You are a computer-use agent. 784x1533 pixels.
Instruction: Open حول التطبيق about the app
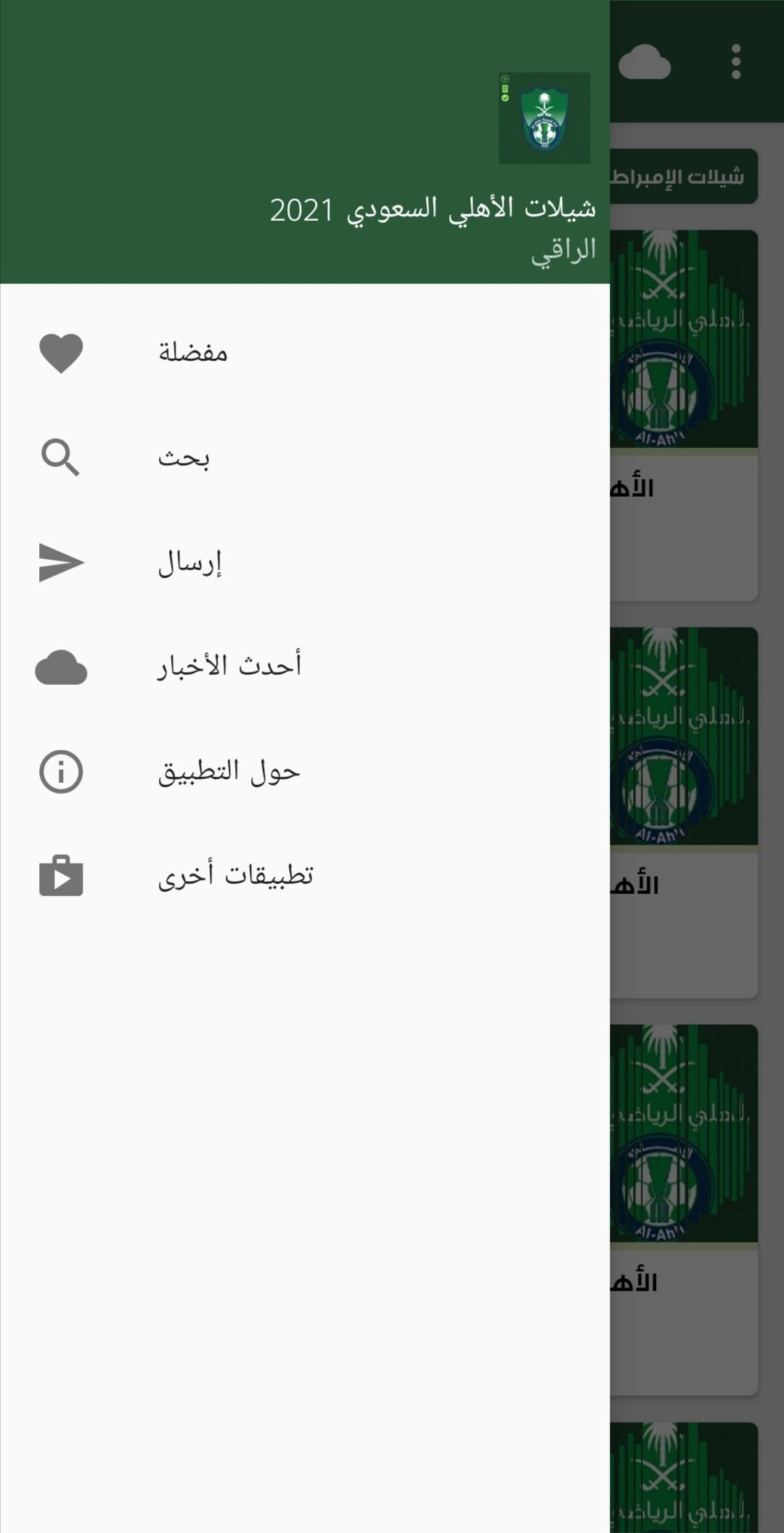(305, 771)
